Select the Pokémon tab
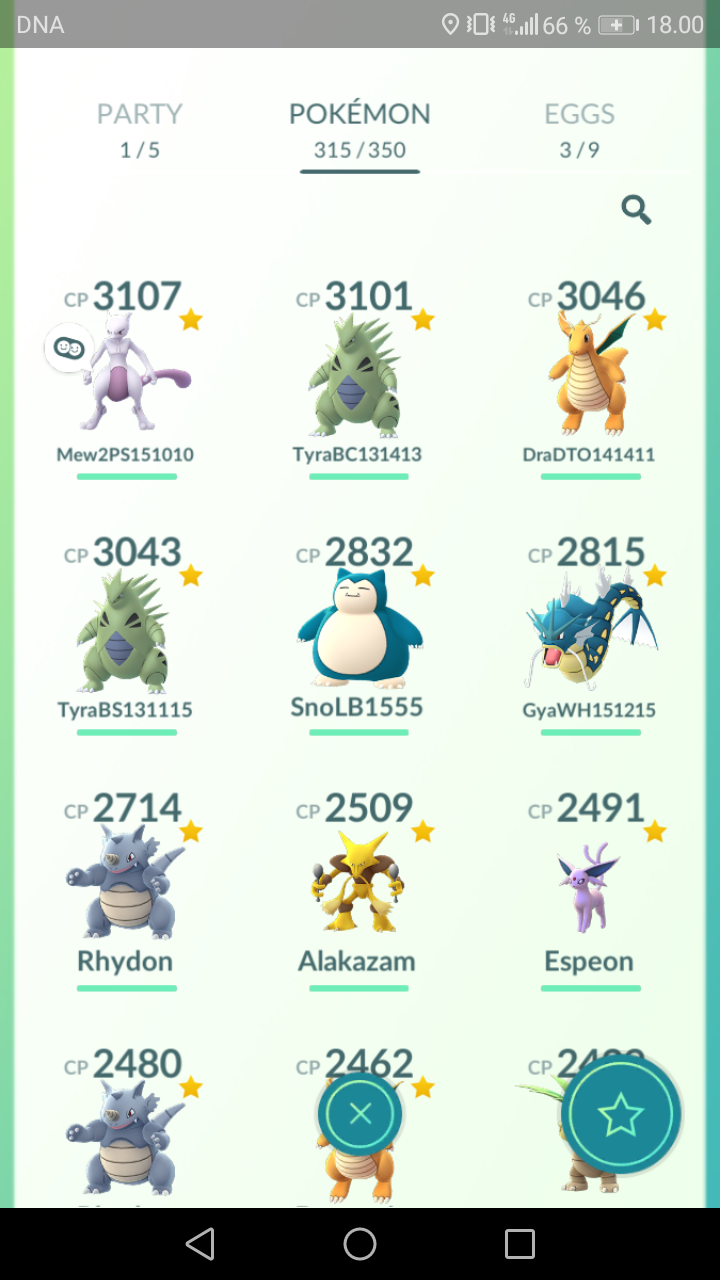The height and width of the screenshot is (1280, 720). coord(360,131)
